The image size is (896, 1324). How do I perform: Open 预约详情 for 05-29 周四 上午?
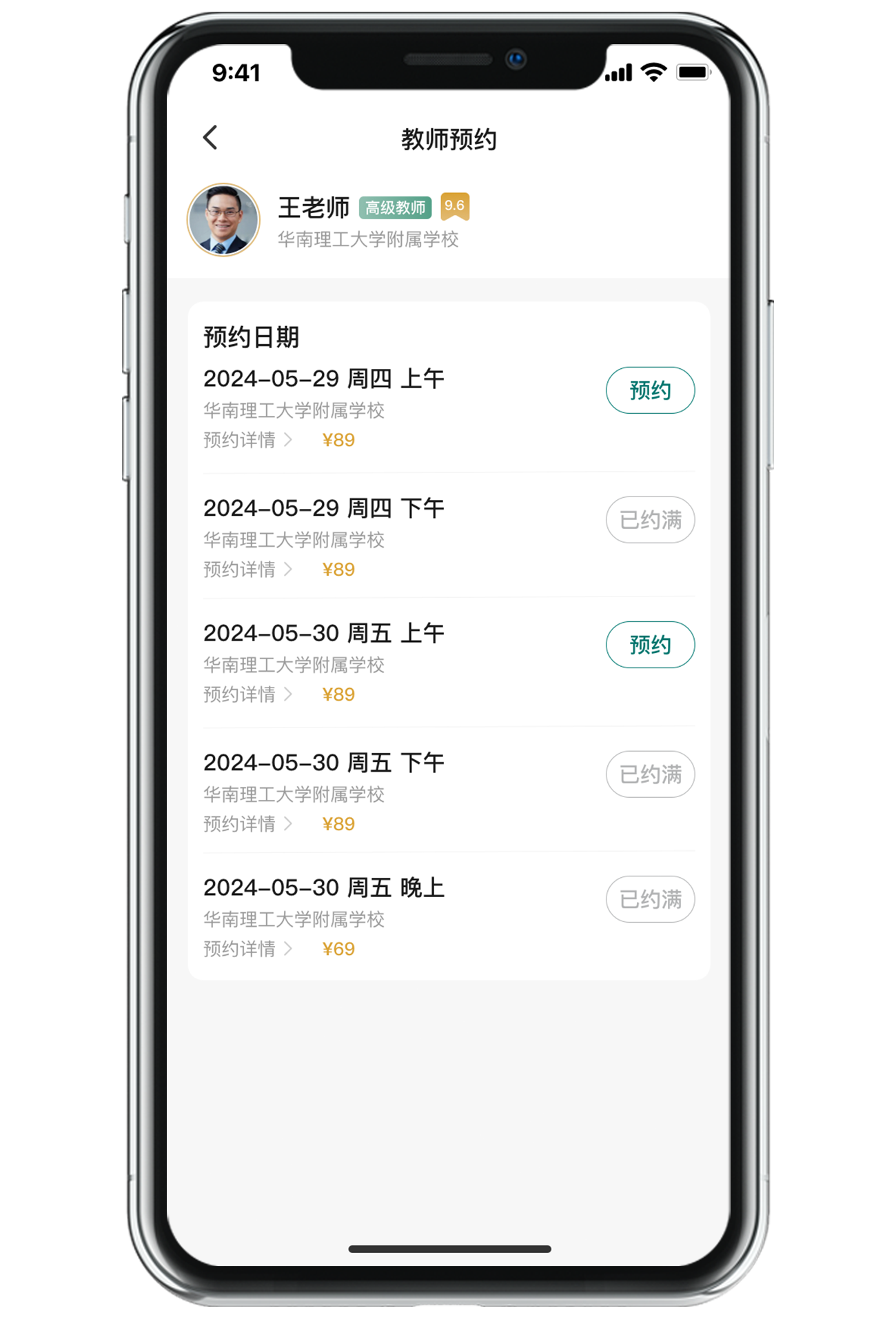(x=247, y=440)
